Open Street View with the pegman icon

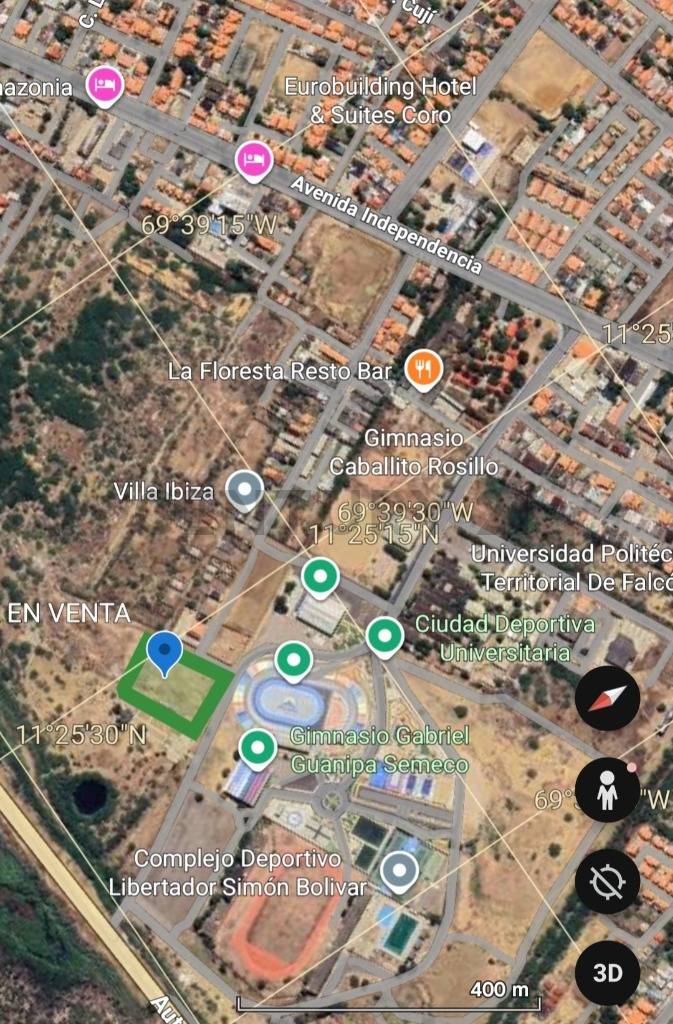pyautogui.click(x=608, y=789)
